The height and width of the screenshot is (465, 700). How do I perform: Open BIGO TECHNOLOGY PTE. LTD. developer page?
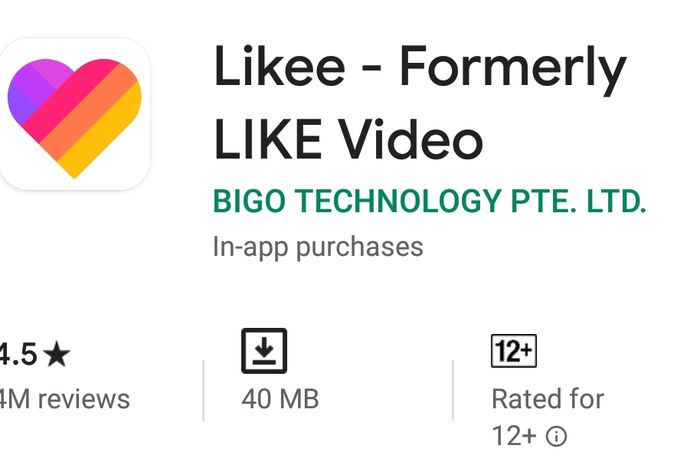click(x=429, y=200)
